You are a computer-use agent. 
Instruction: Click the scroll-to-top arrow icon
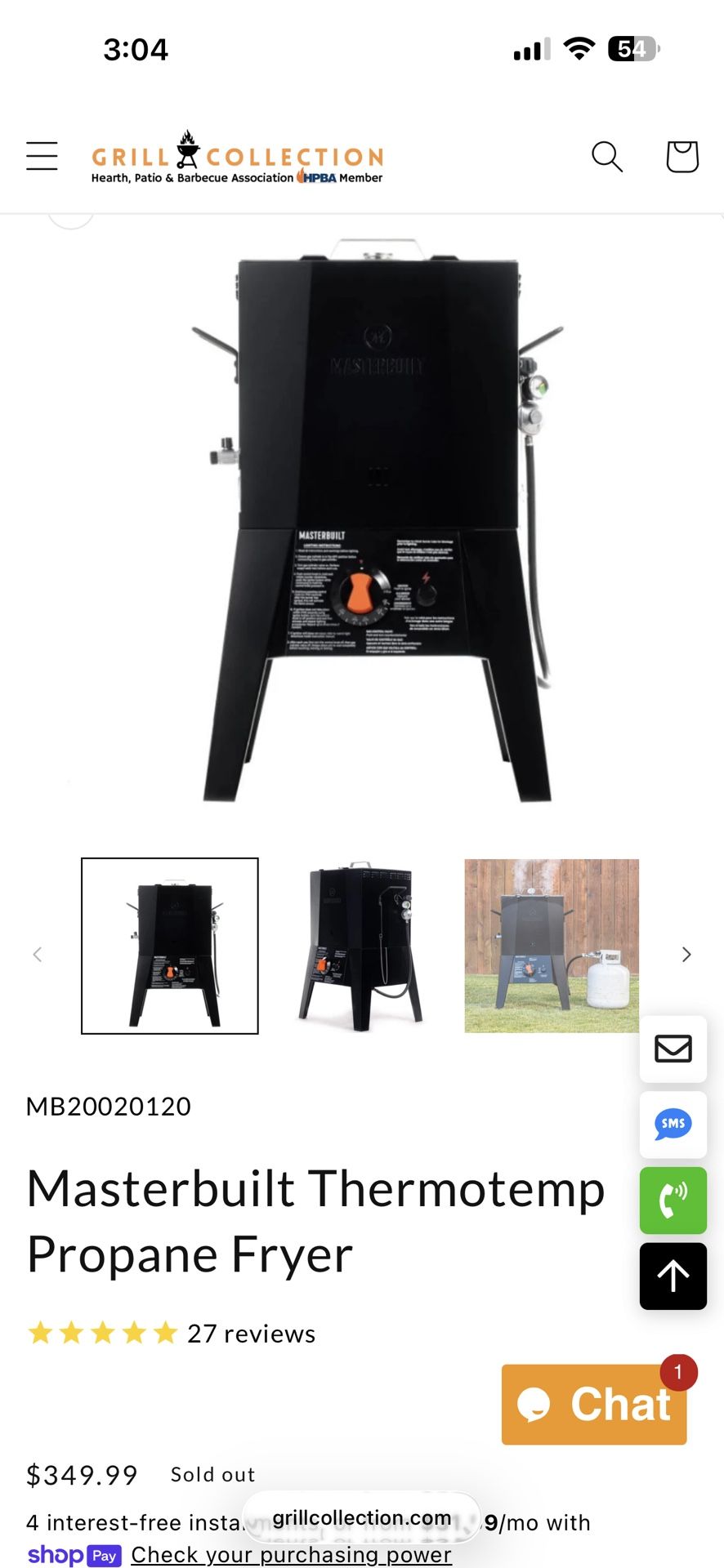673,1276
